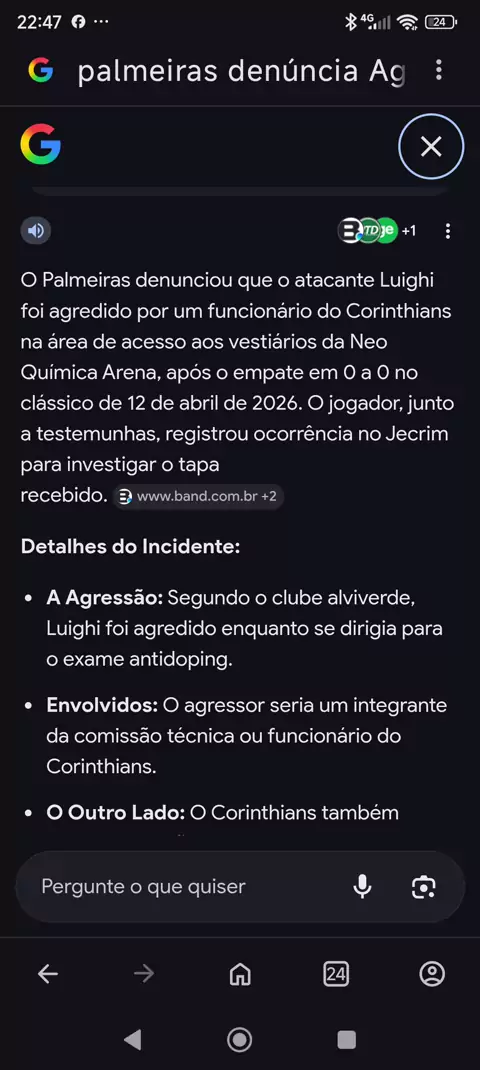Open the 24 tabs switcher
480x1070 pixels.
coord(336,974)
